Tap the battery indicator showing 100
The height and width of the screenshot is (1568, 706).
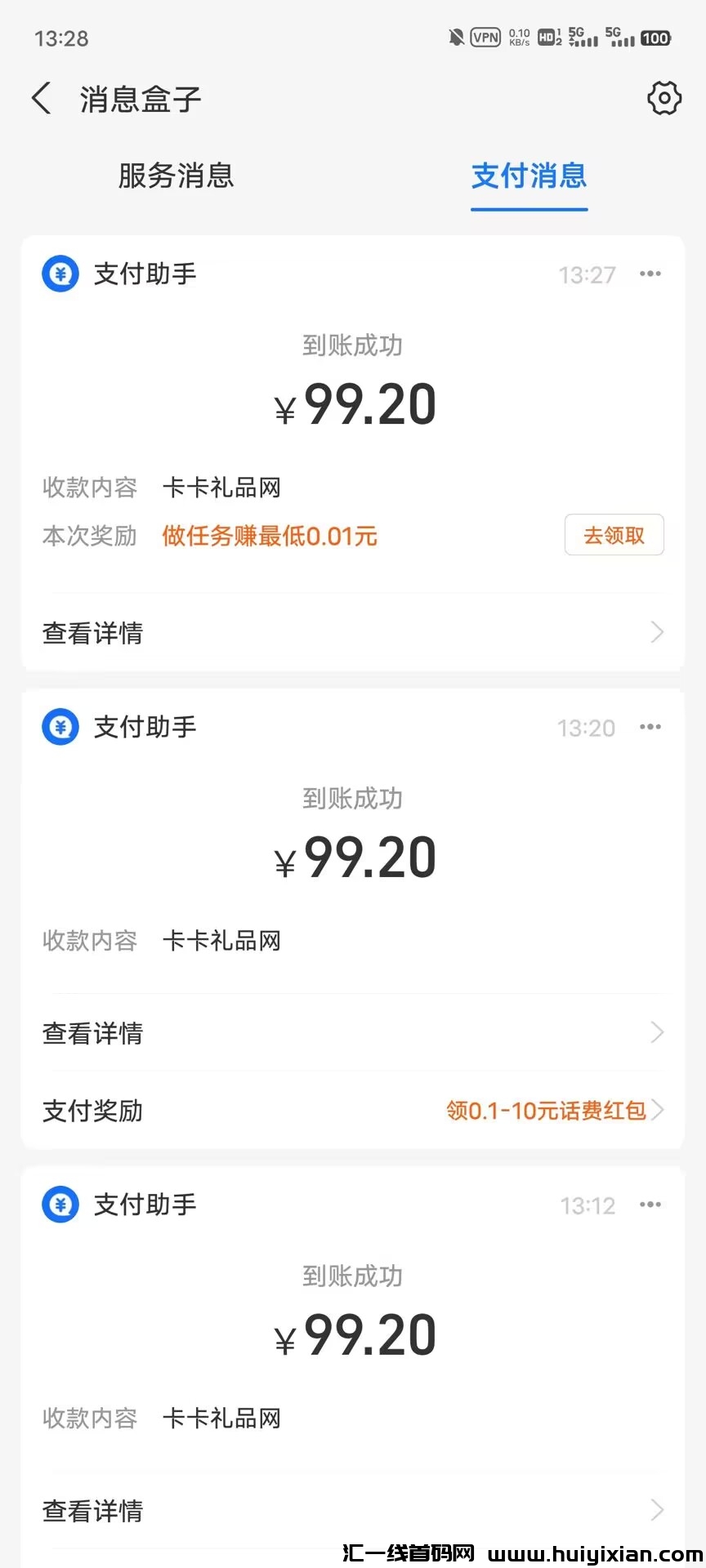click(655, 38)
